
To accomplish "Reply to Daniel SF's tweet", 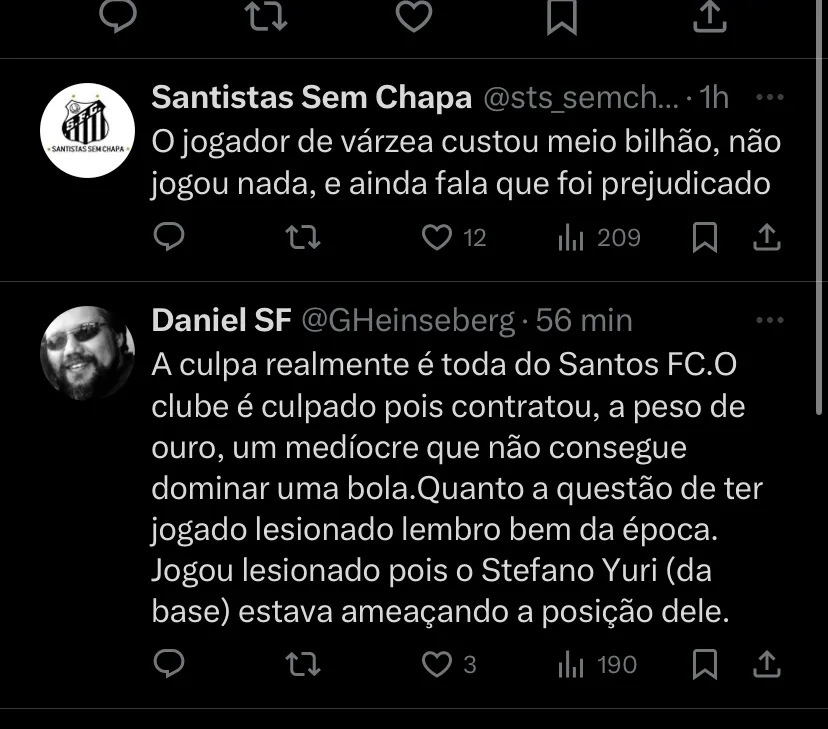I will click(170, 664).
